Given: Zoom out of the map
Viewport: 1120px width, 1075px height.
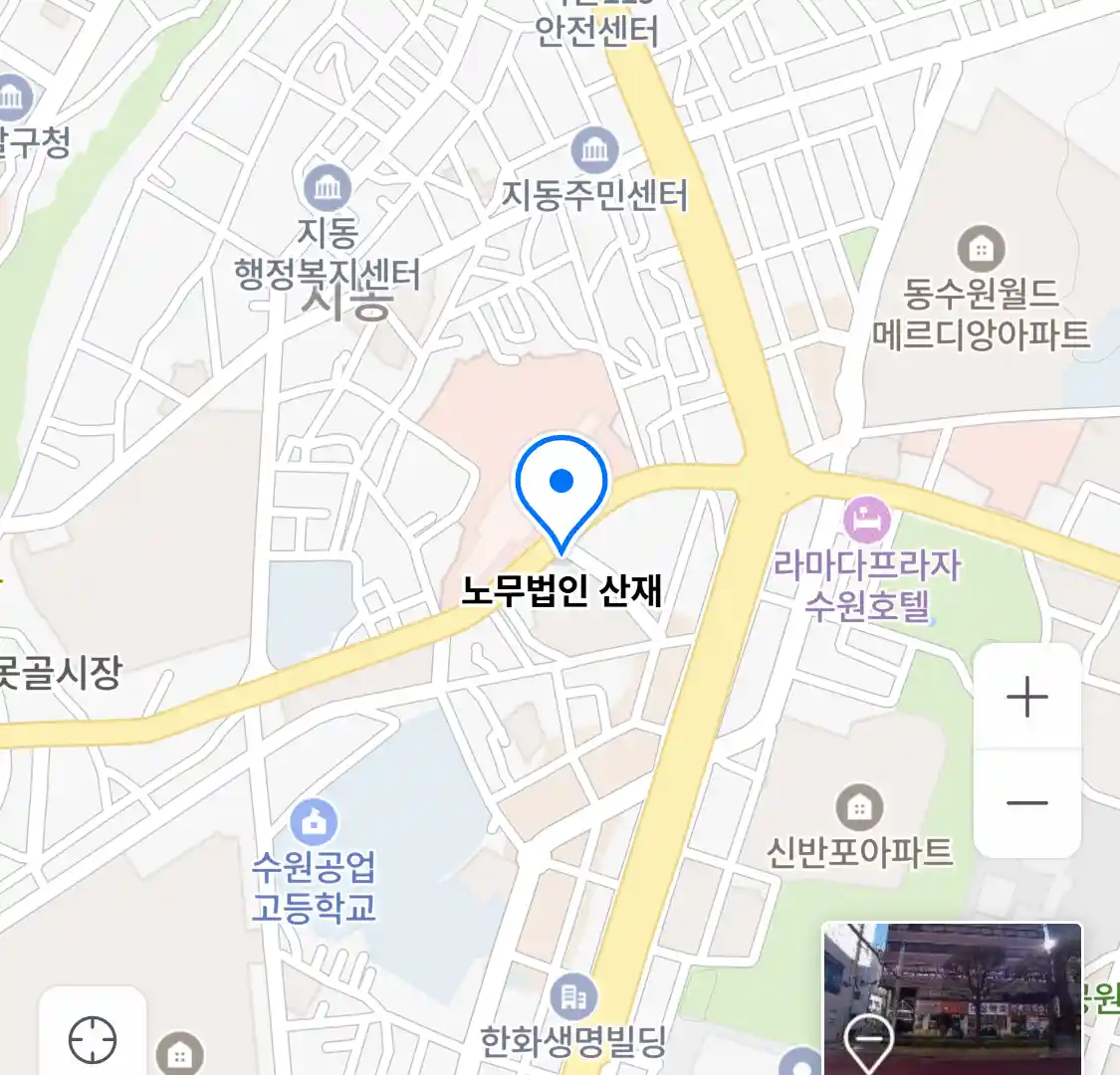Looking at the screenshot, I should 1026,802.
